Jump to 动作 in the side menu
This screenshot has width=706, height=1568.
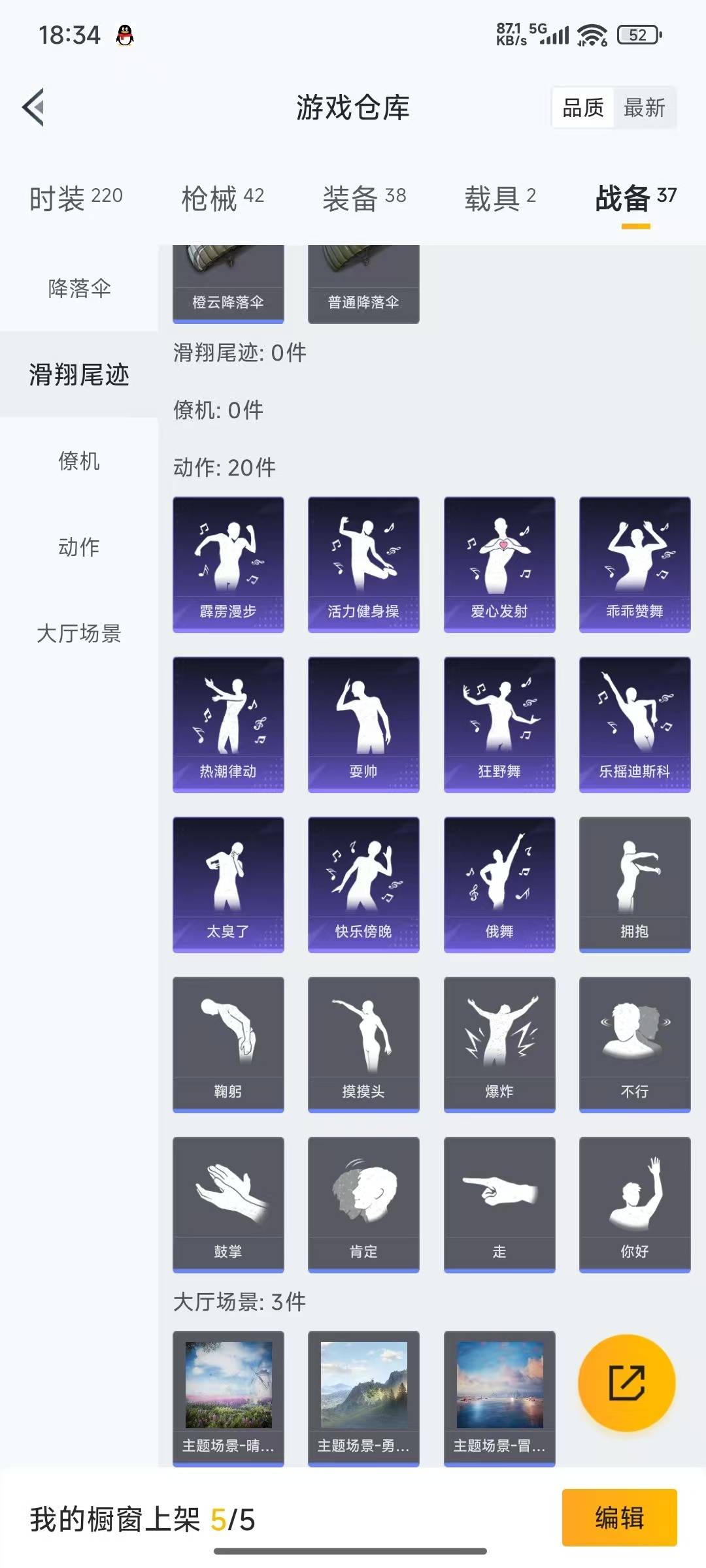click(x=79, y=547)
